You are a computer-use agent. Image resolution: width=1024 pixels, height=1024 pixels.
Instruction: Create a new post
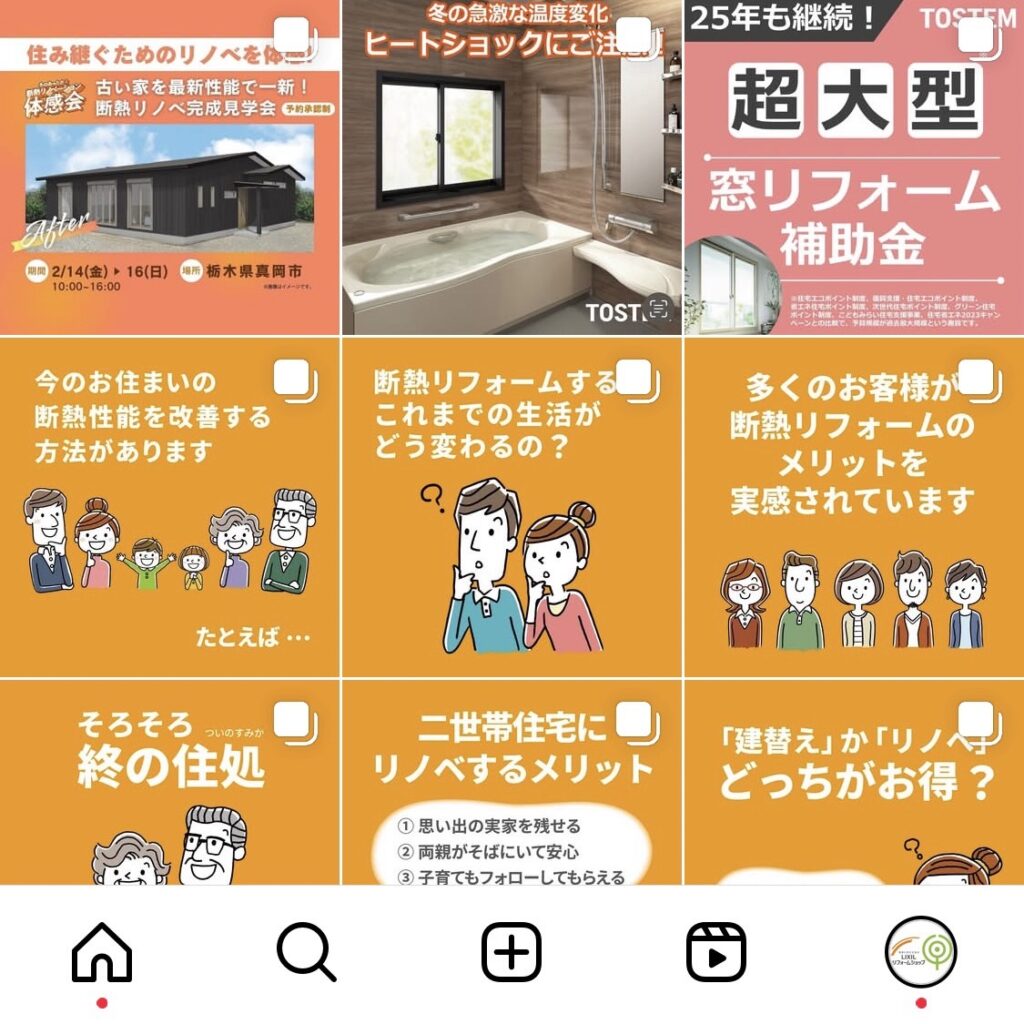point(511,951)
